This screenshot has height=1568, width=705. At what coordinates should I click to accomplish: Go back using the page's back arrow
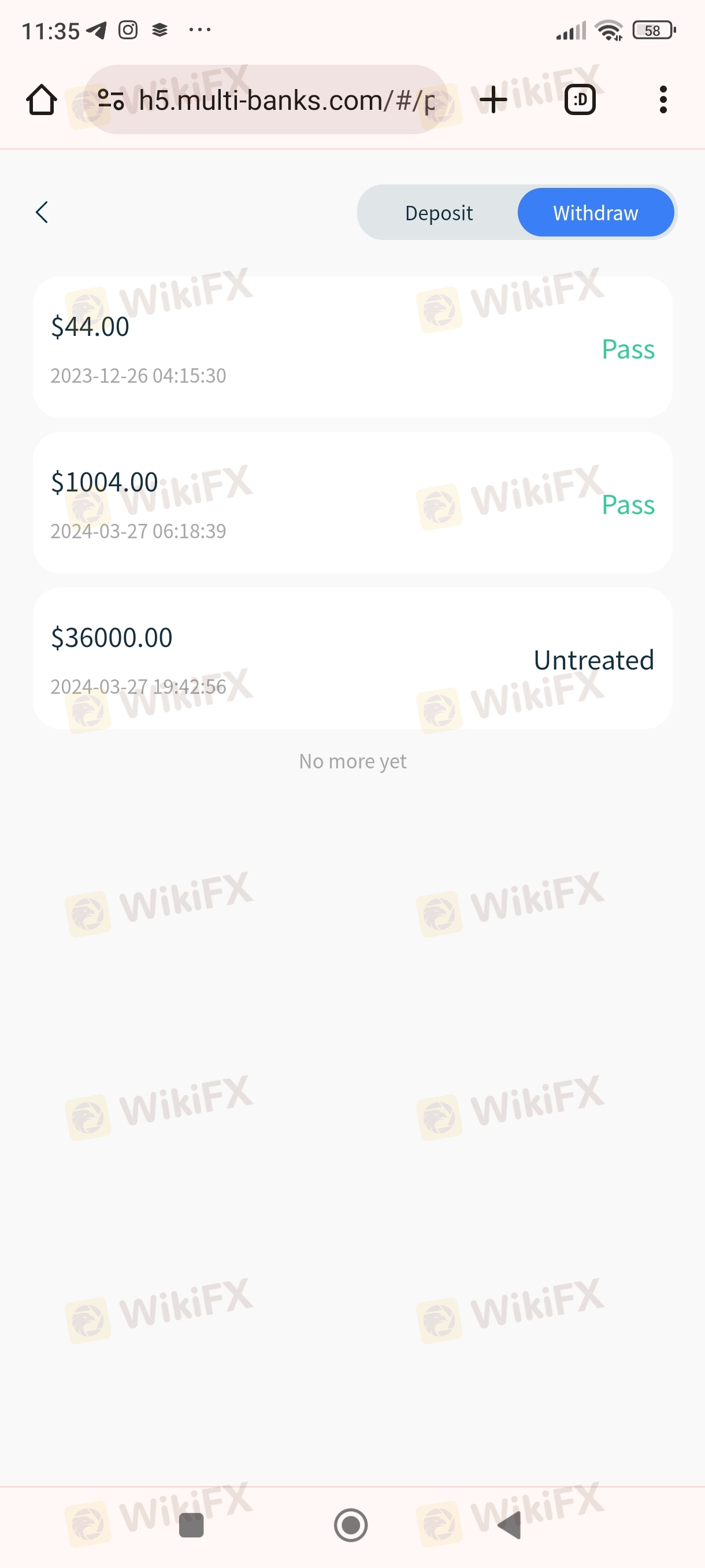pos(42,212)
